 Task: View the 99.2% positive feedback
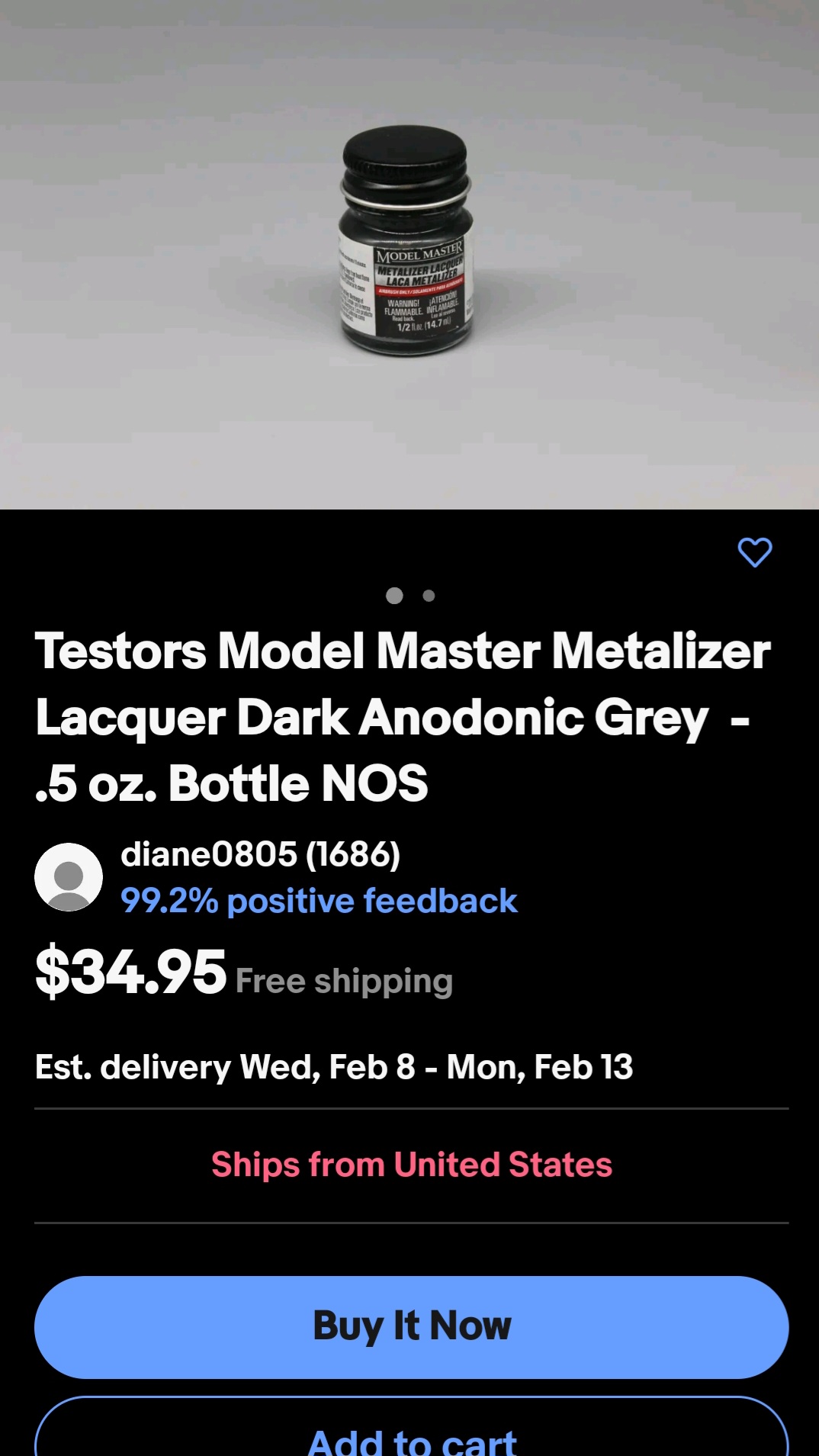coord(319,901)
